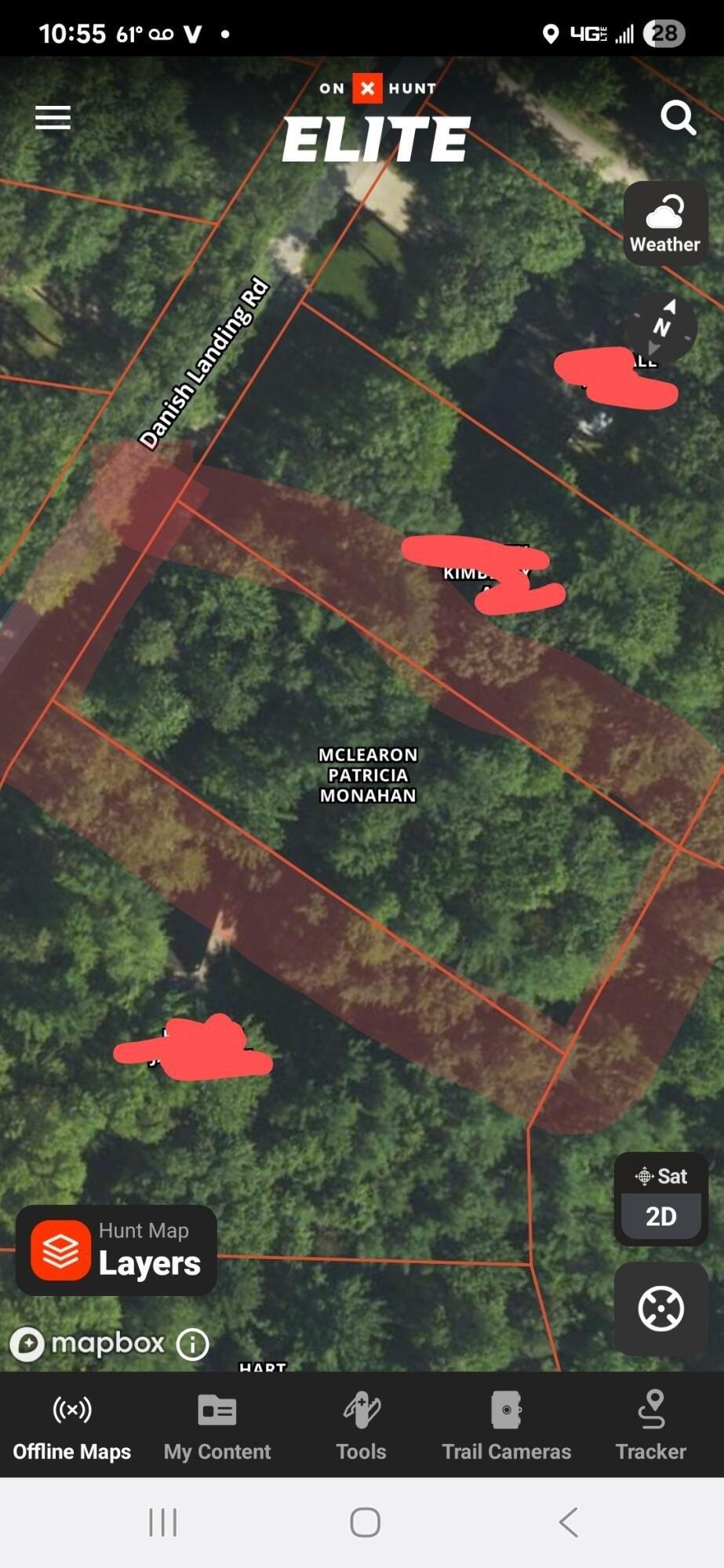Open the Tools tab
This screenshot has height=1568, width=724.
(361, 1427)
